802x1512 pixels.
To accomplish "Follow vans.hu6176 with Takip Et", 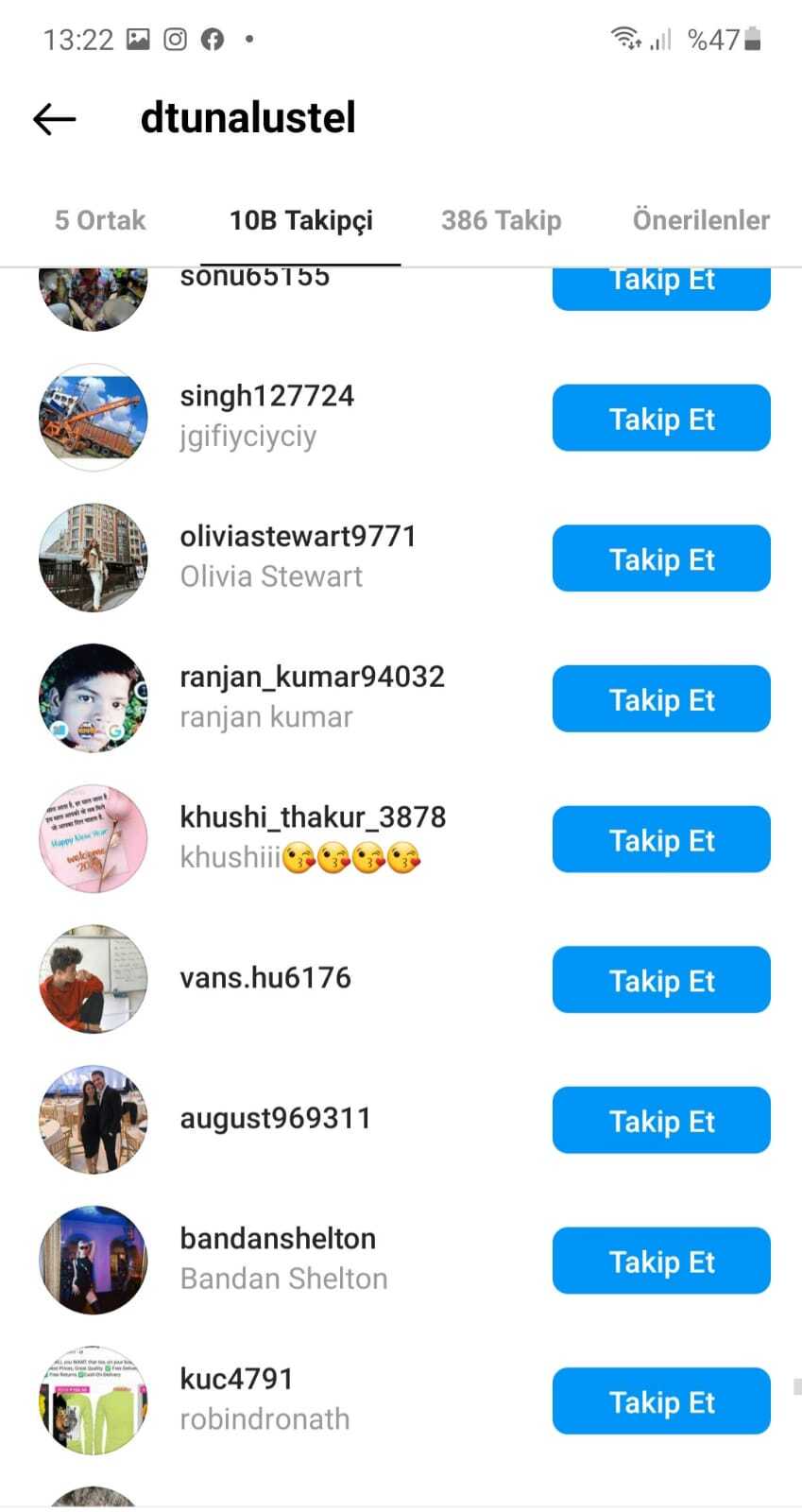I will point(661,980).
